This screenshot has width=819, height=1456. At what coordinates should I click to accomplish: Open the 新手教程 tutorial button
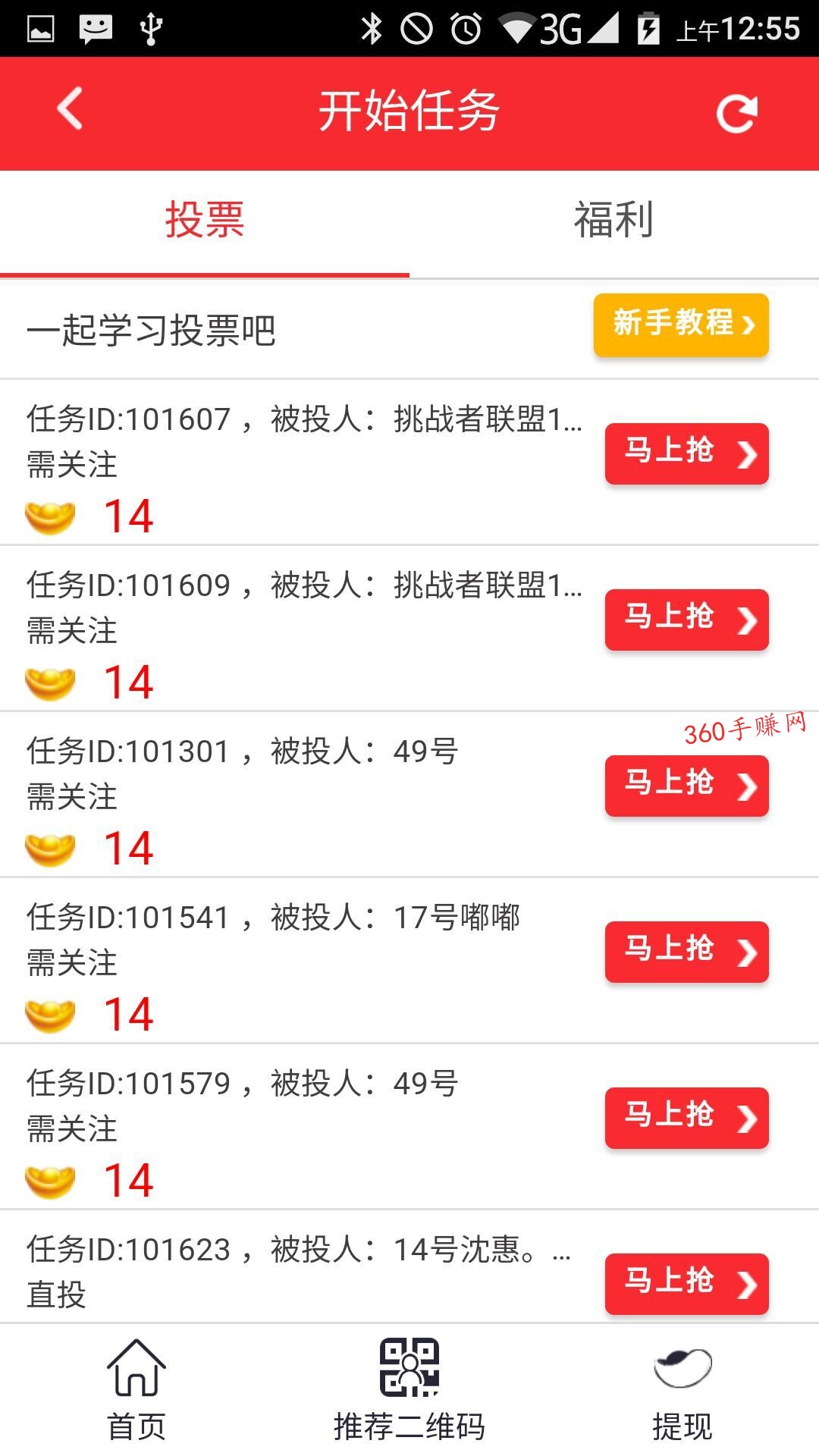point(681,325)
